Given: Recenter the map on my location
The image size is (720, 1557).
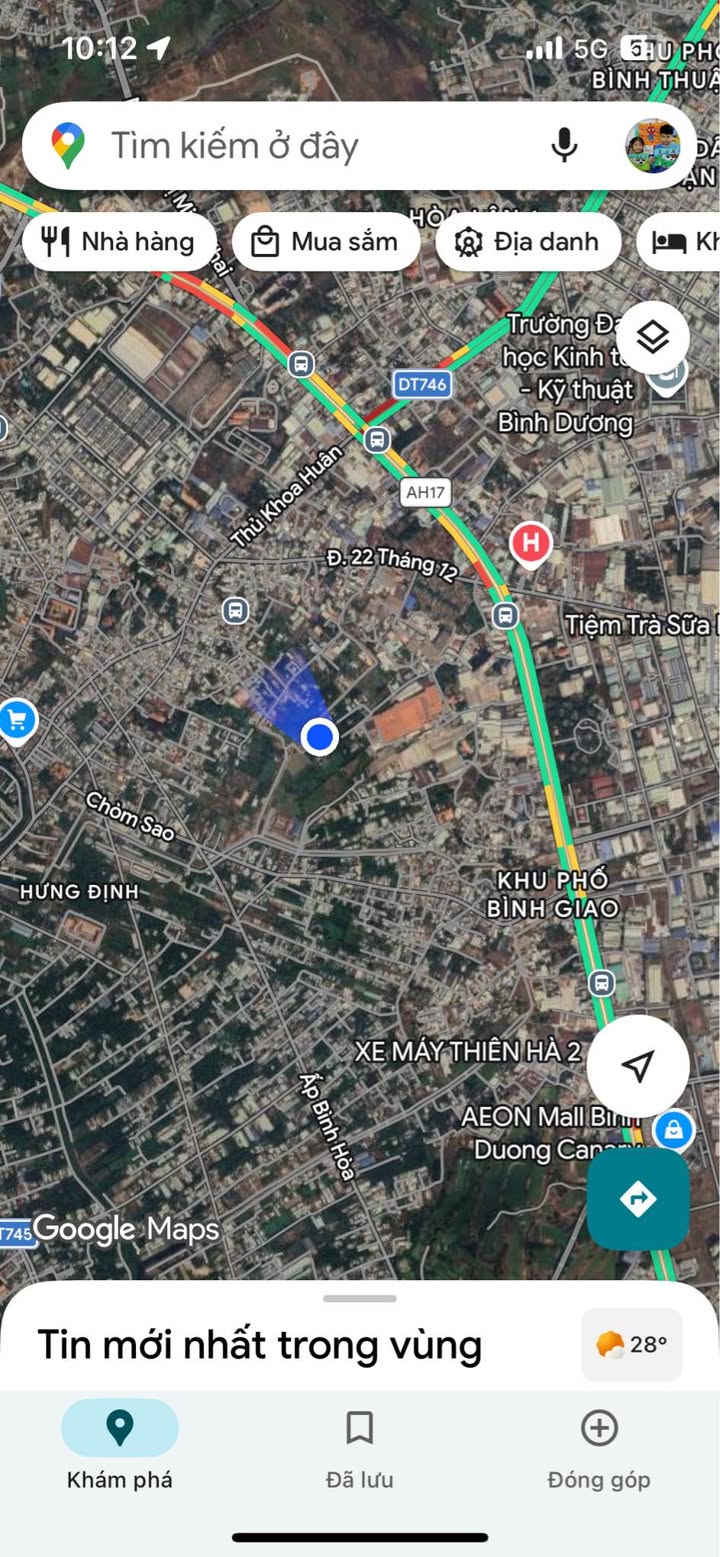Looking at the screenshot, I should point(638,1066).
